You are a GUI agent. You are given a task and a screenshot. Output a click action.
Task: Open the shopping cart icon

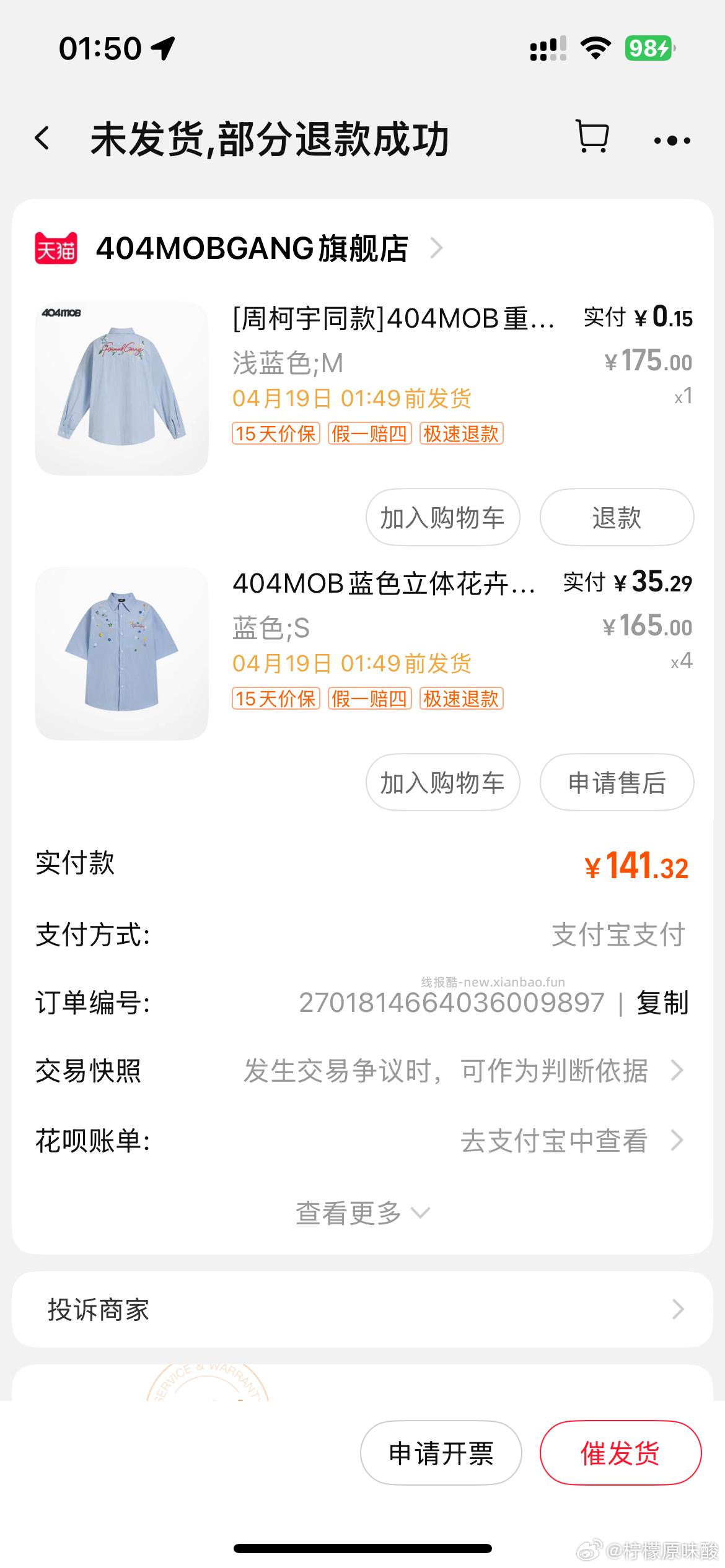592,139
